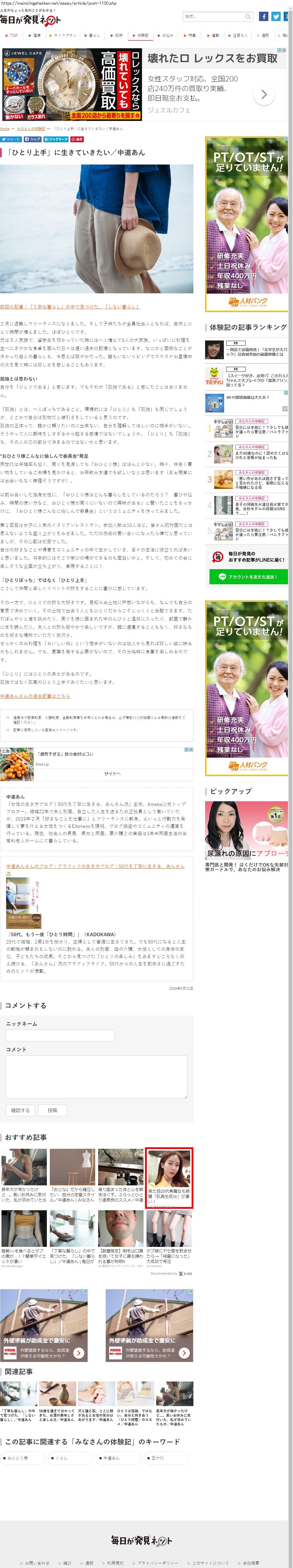Focus the ニックネーム input field
The image size is (293, 1568).
pos(60,1035)
